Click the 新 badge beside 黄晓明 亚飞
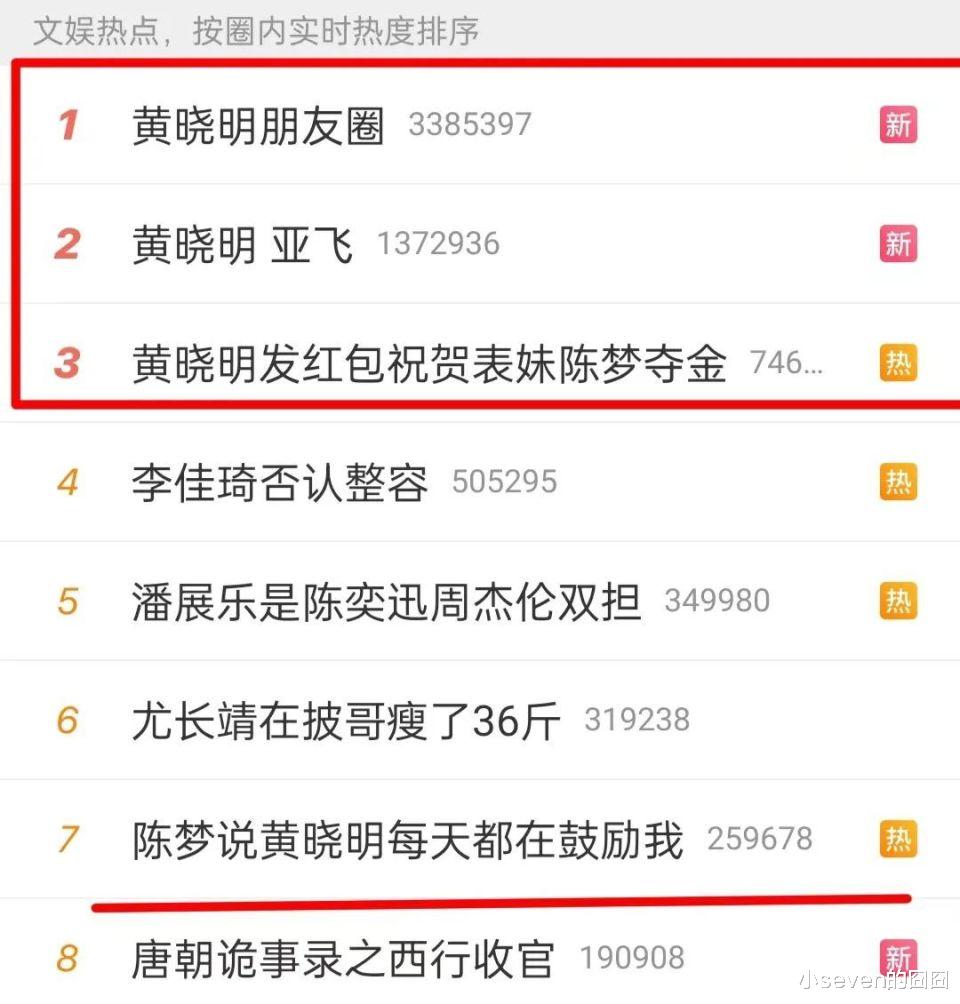Viewport: 960px width, 1004px height. coord(897,243)
